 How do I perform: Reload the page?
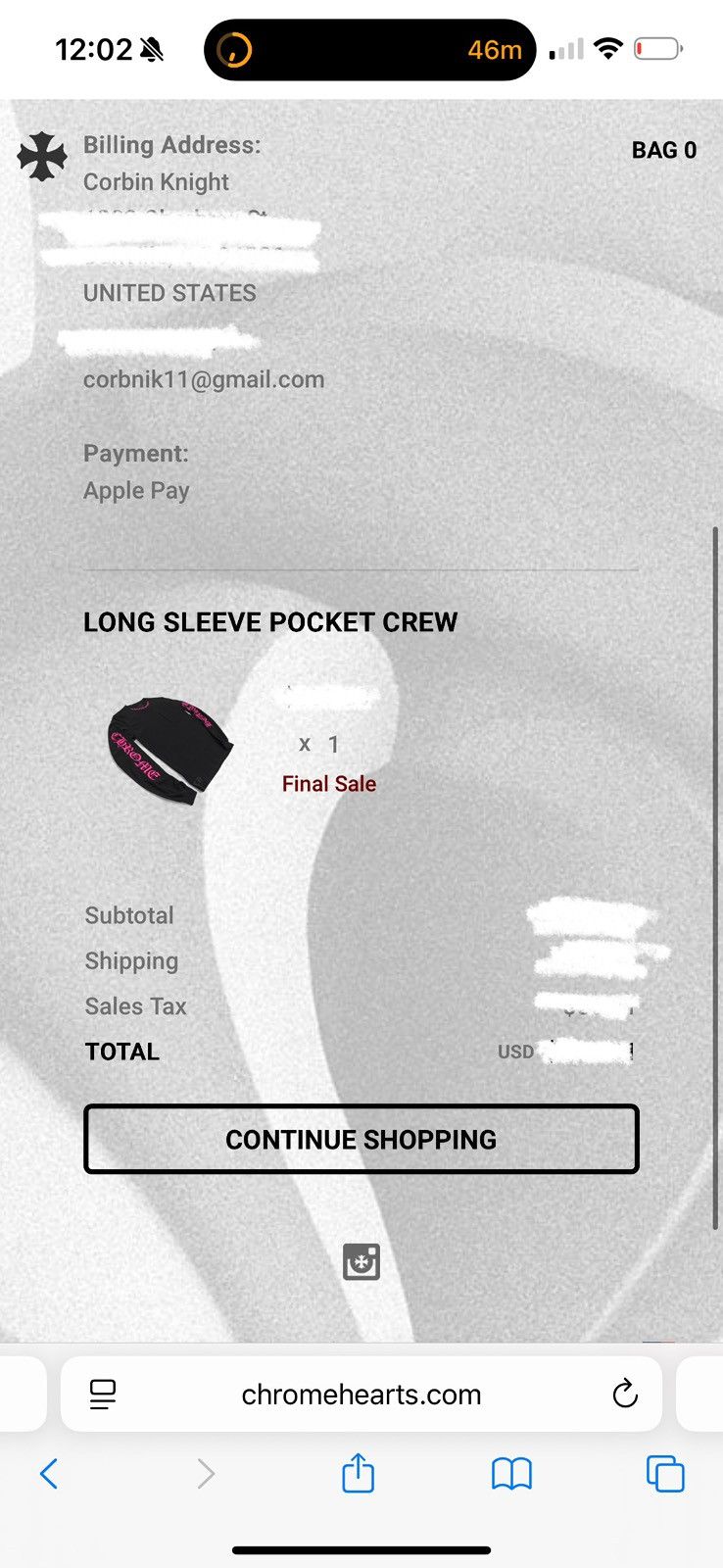[624, 1394]
